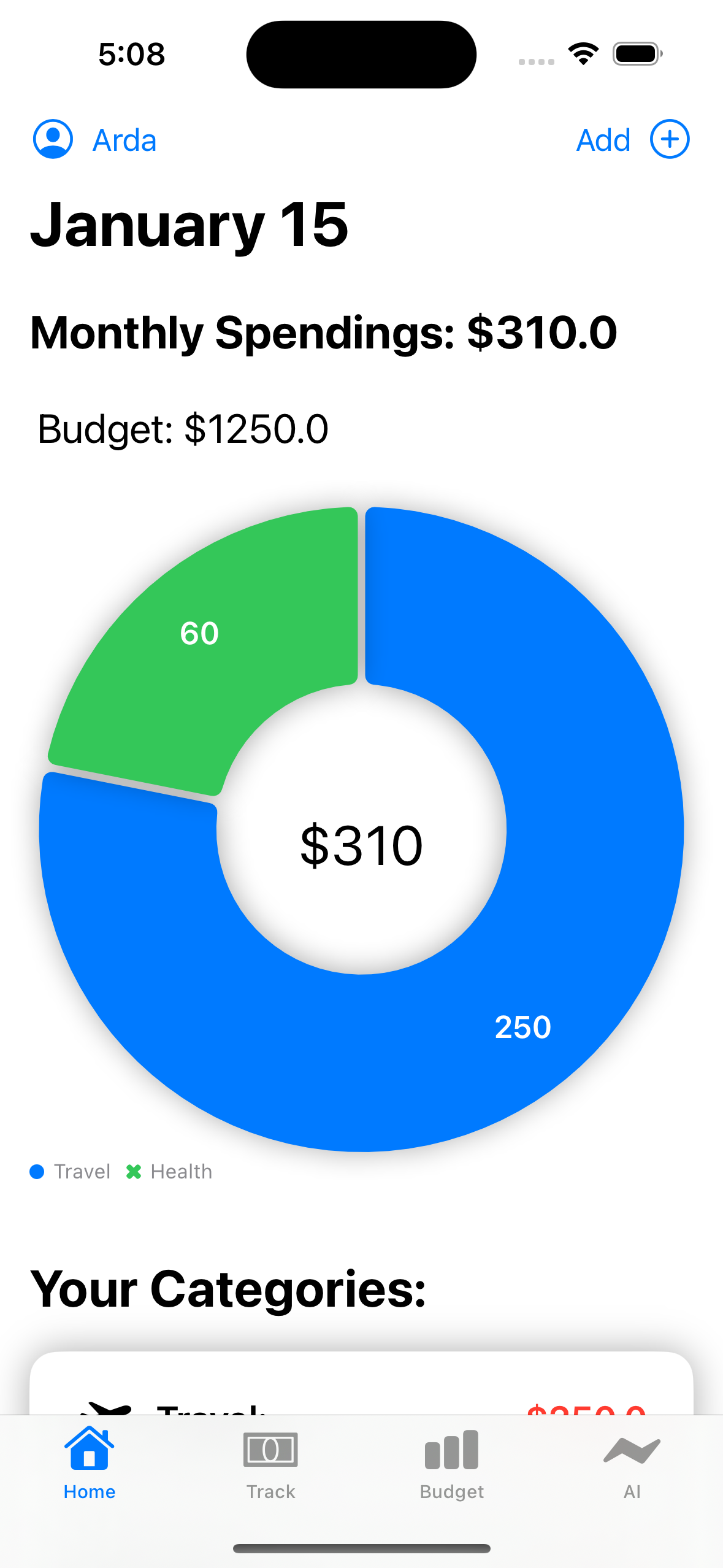Open the Arda profile button
Image resolution: width=723 pixels, height=1568 pixels.
click(94, 139)
